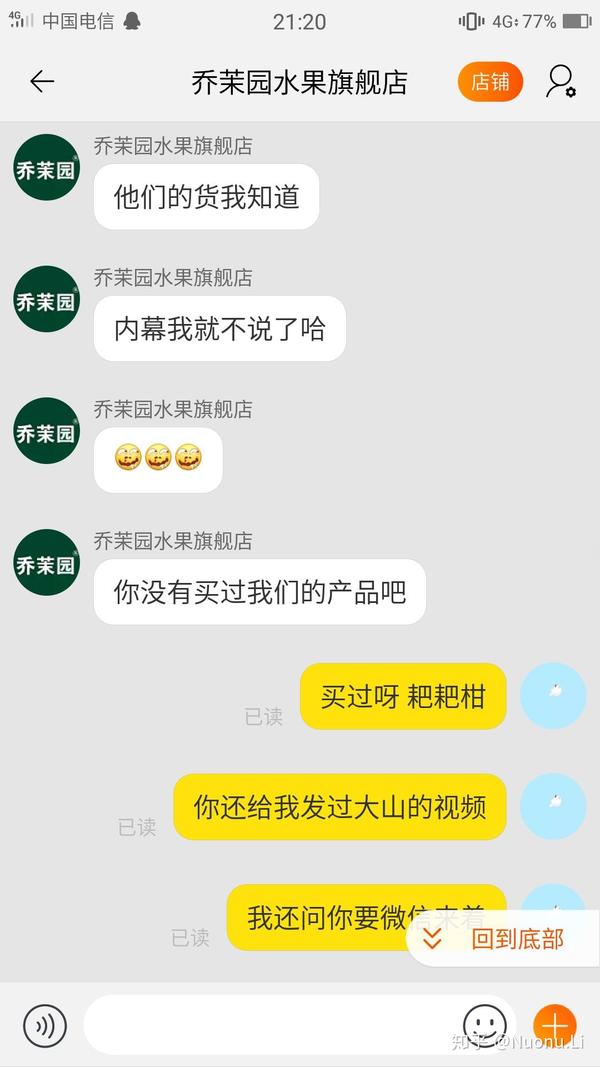This screenshot has width=600, height=1067.
Task: Open the emoji picker
Action: (x=485, y=1024)
